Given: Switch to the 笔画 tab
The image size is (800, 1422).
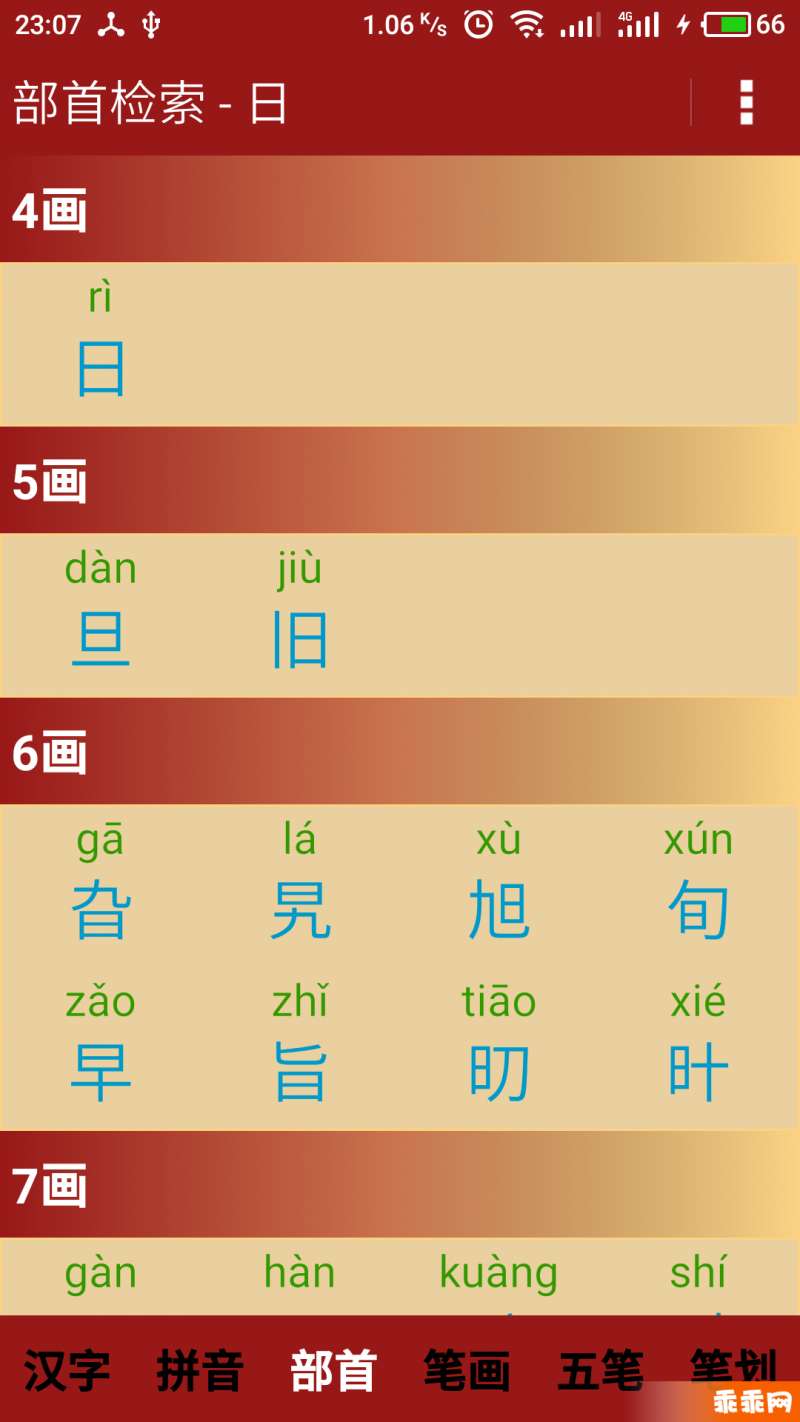Looking at the screenshot, I should 467,1370.
